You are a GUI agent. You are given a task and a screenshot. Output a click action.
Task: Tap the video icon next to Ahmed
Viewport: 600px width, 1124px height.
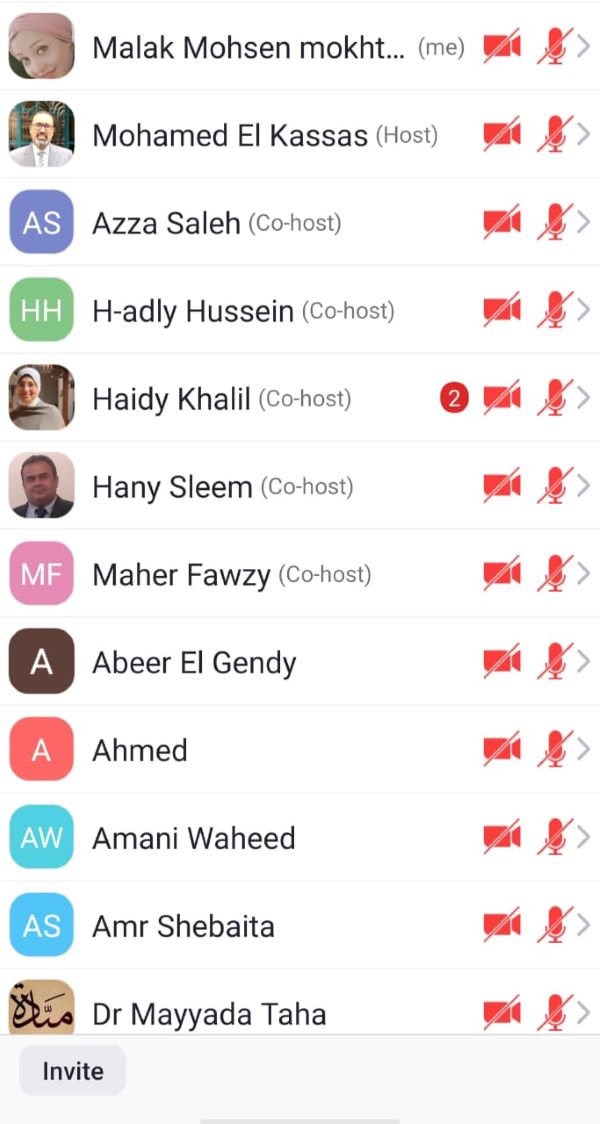(502, 750)
